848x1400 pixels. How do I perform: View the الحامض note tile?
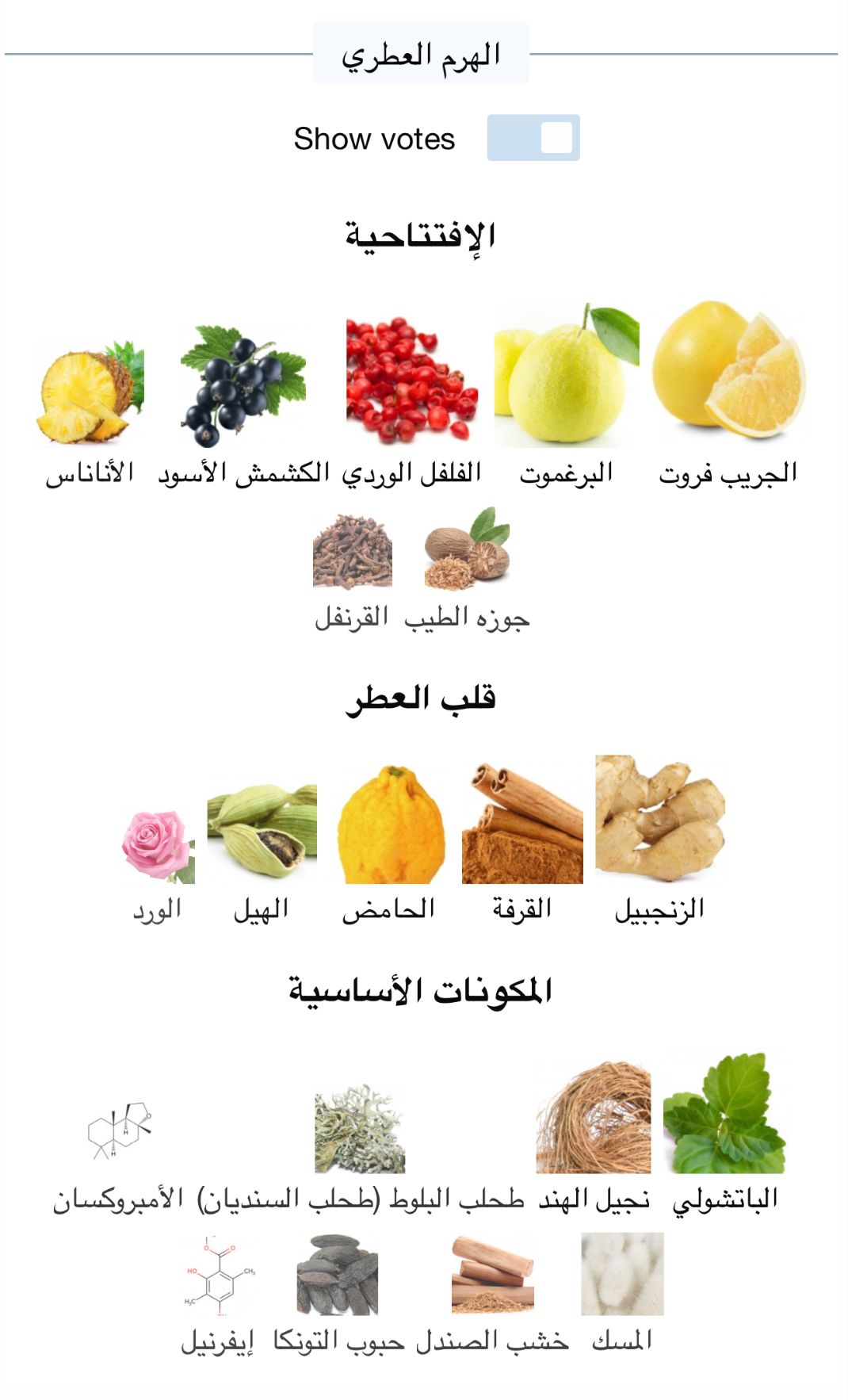[389, 825]
